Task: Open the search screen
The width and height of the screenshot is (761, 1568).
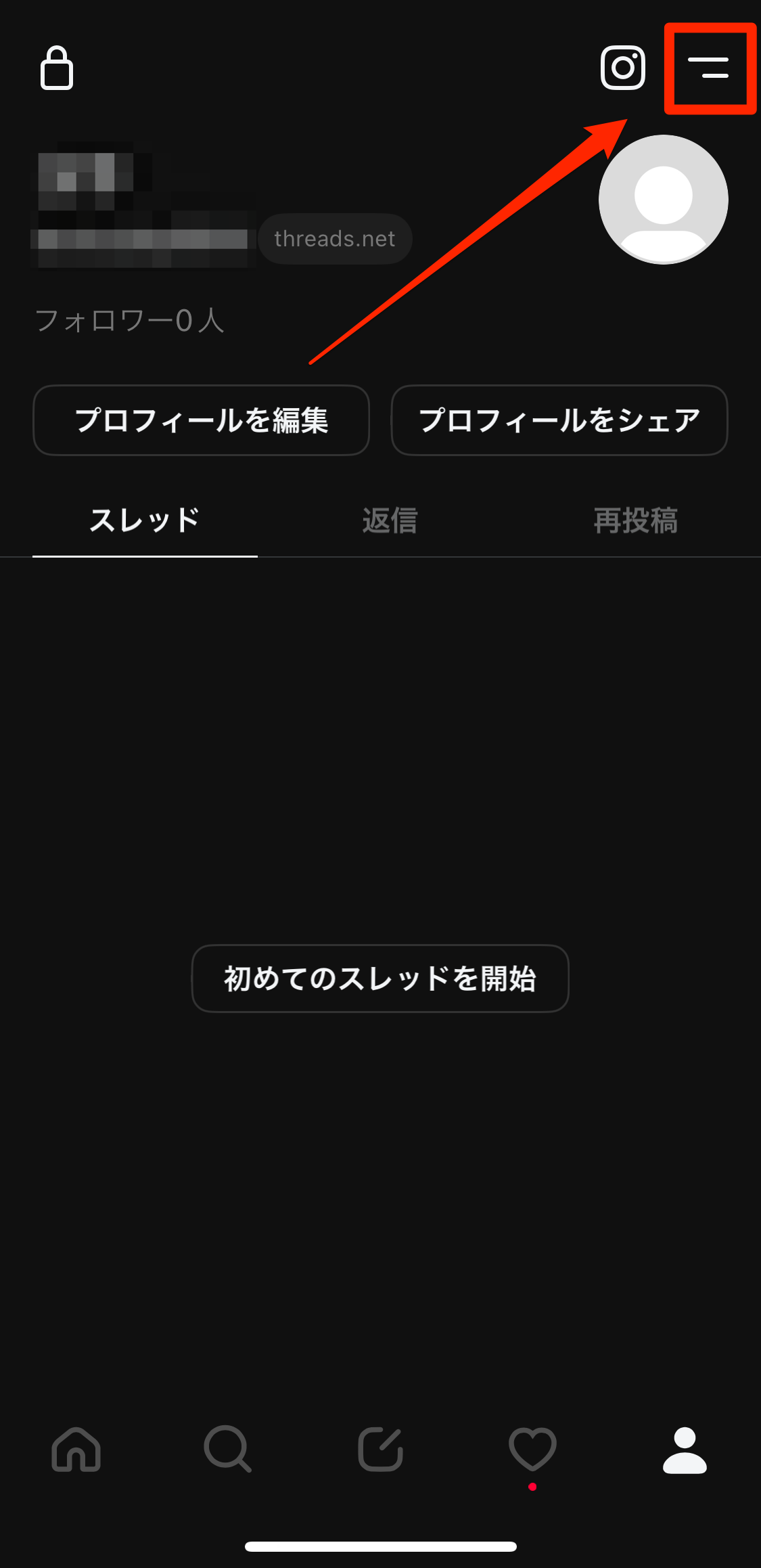Action: (x=228, y=1450)
